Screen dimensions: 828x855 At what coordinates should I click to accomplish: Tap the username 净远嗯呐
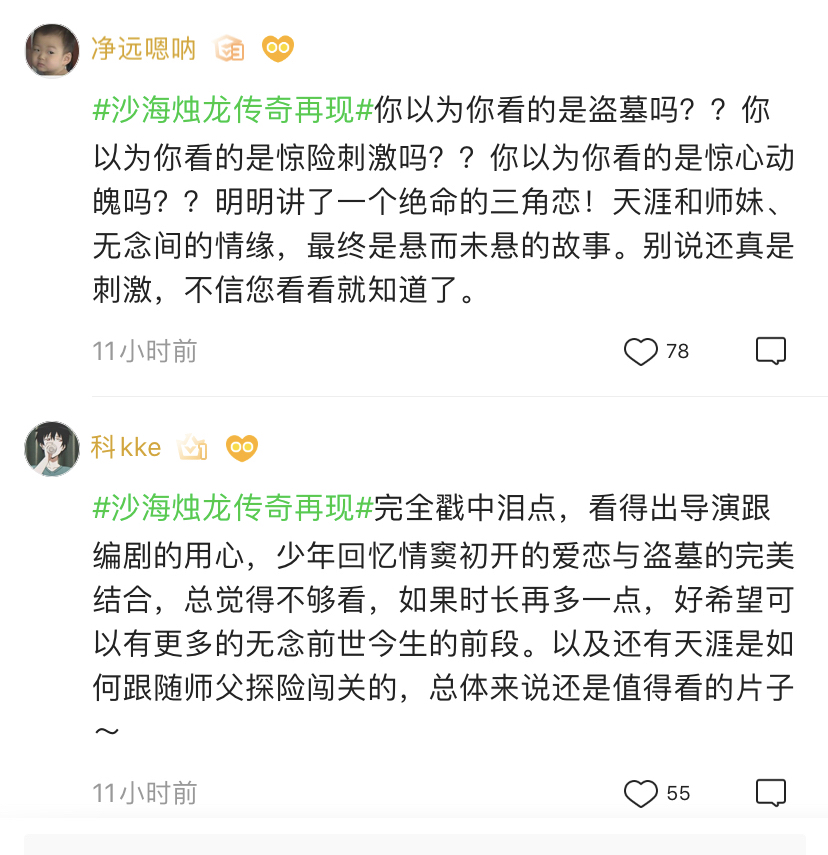(x=143, y=49)
